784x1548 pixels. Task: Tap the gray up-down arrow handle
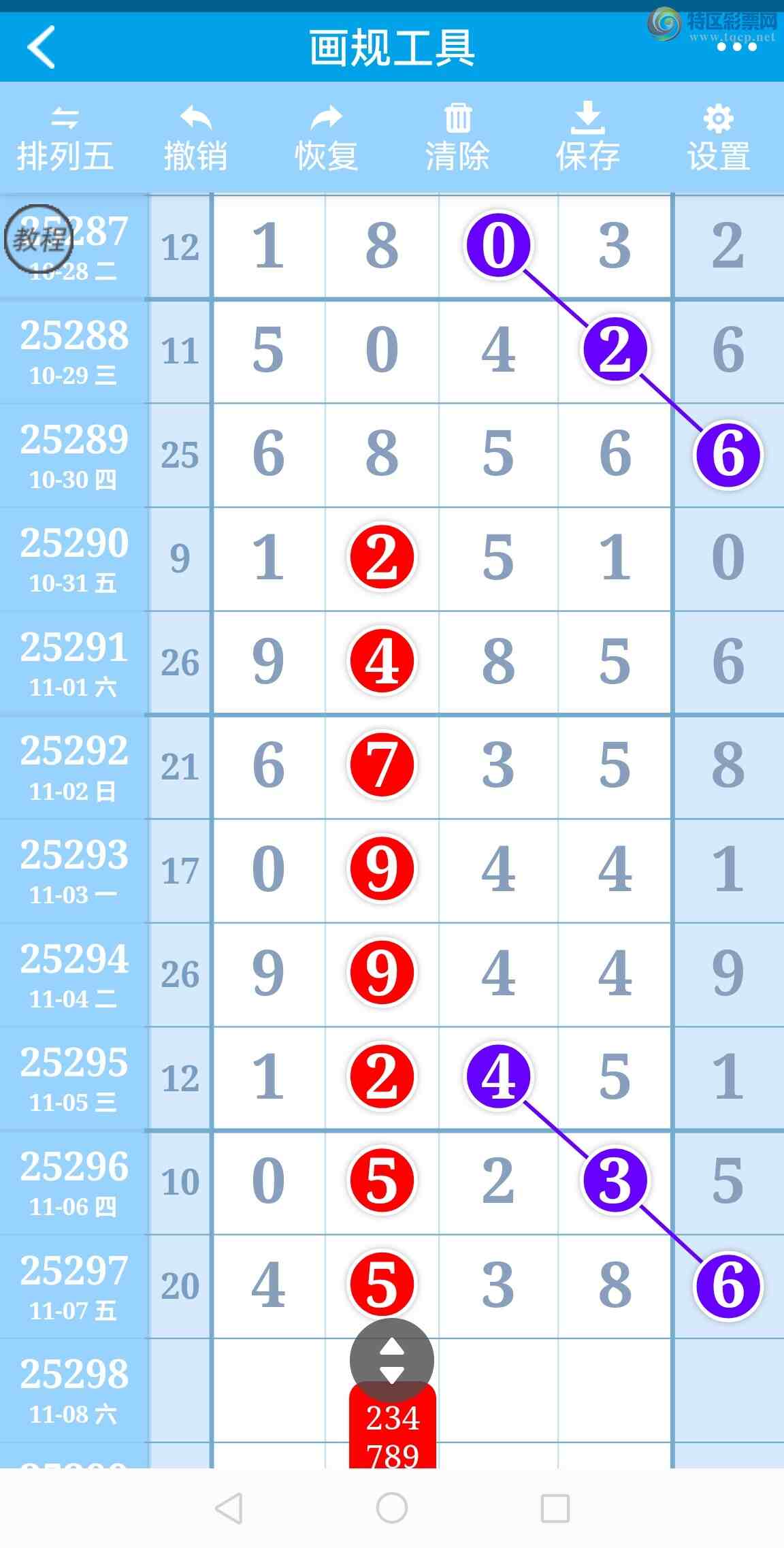[392, 1360]
